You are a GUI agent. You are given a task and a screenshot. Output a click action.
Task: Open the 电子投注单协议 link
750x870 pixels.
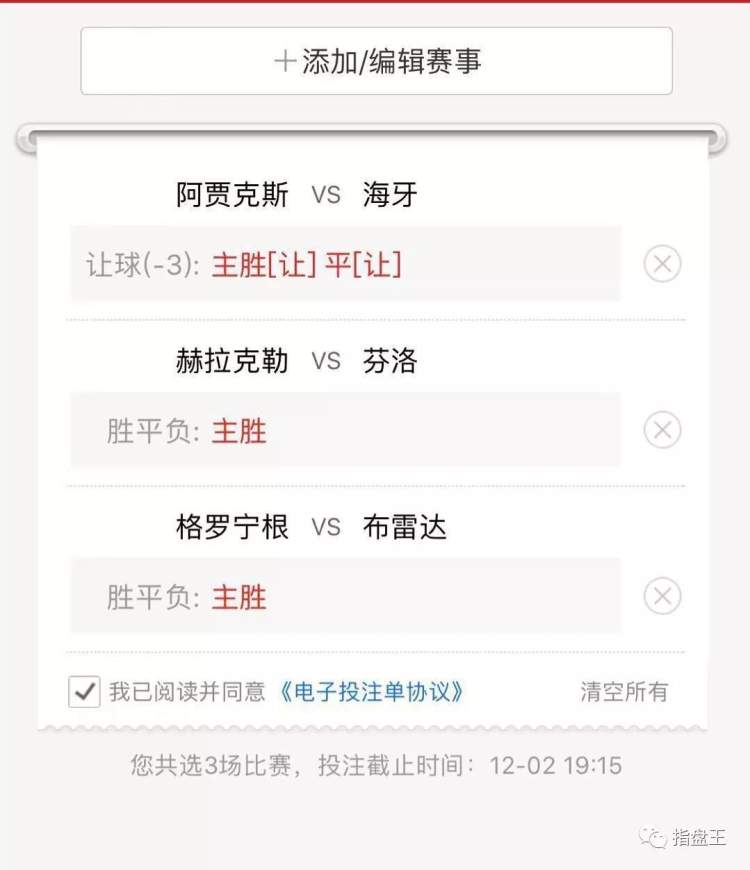(x=370, y=691)
